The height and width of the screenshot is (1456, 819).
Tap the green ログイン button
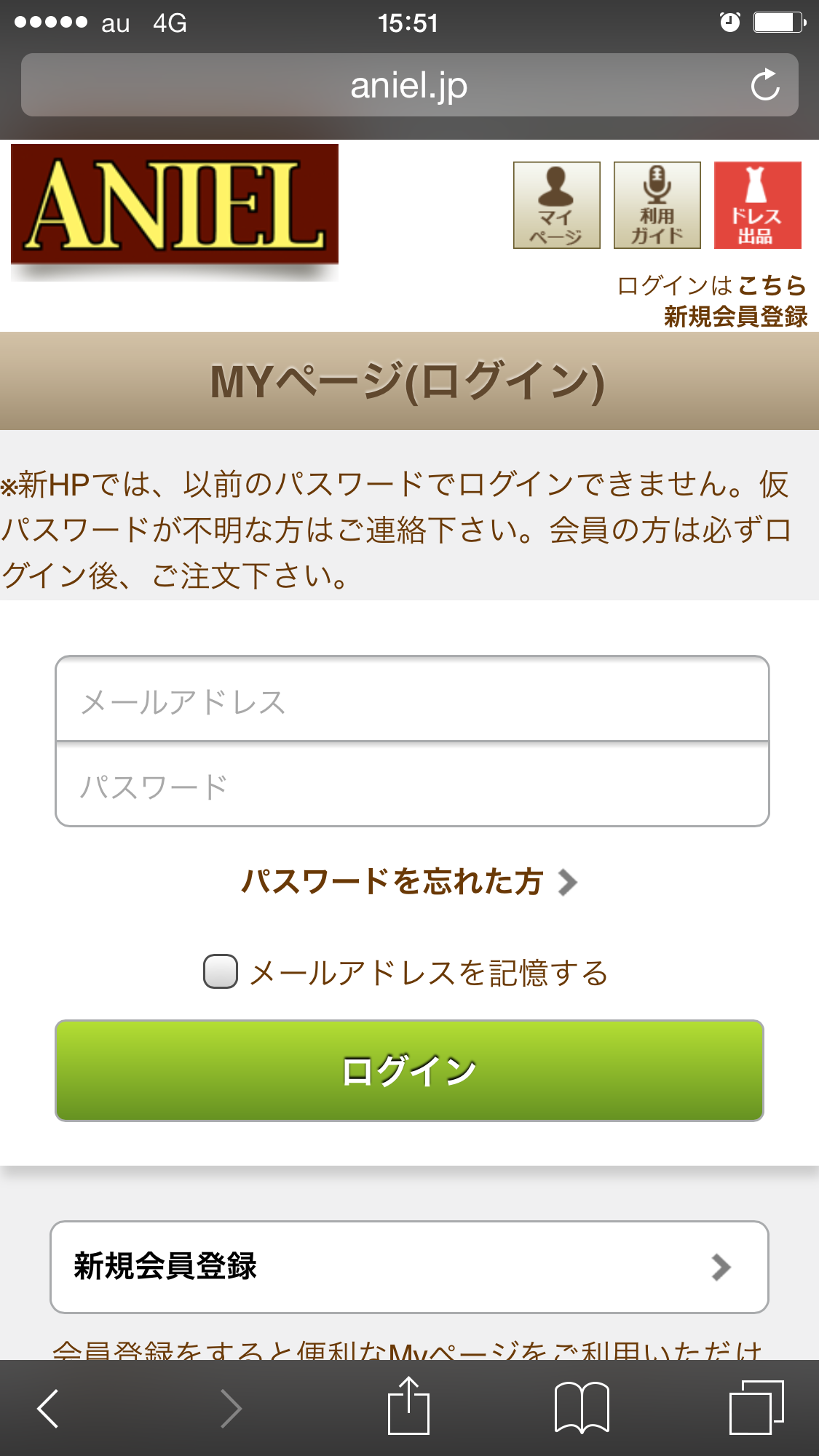(409, 1070)
